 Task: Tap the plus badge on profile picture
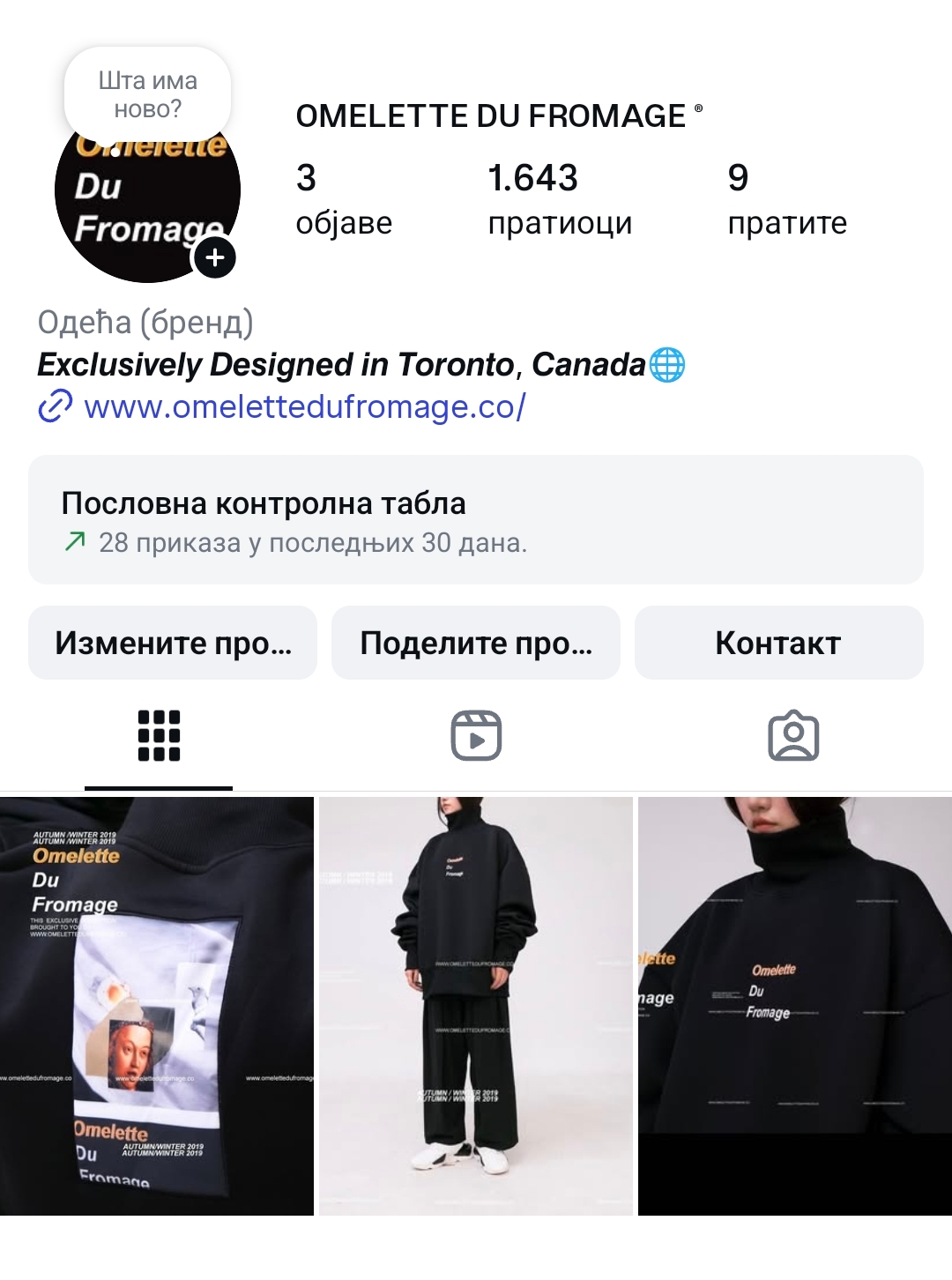point(215,258)
